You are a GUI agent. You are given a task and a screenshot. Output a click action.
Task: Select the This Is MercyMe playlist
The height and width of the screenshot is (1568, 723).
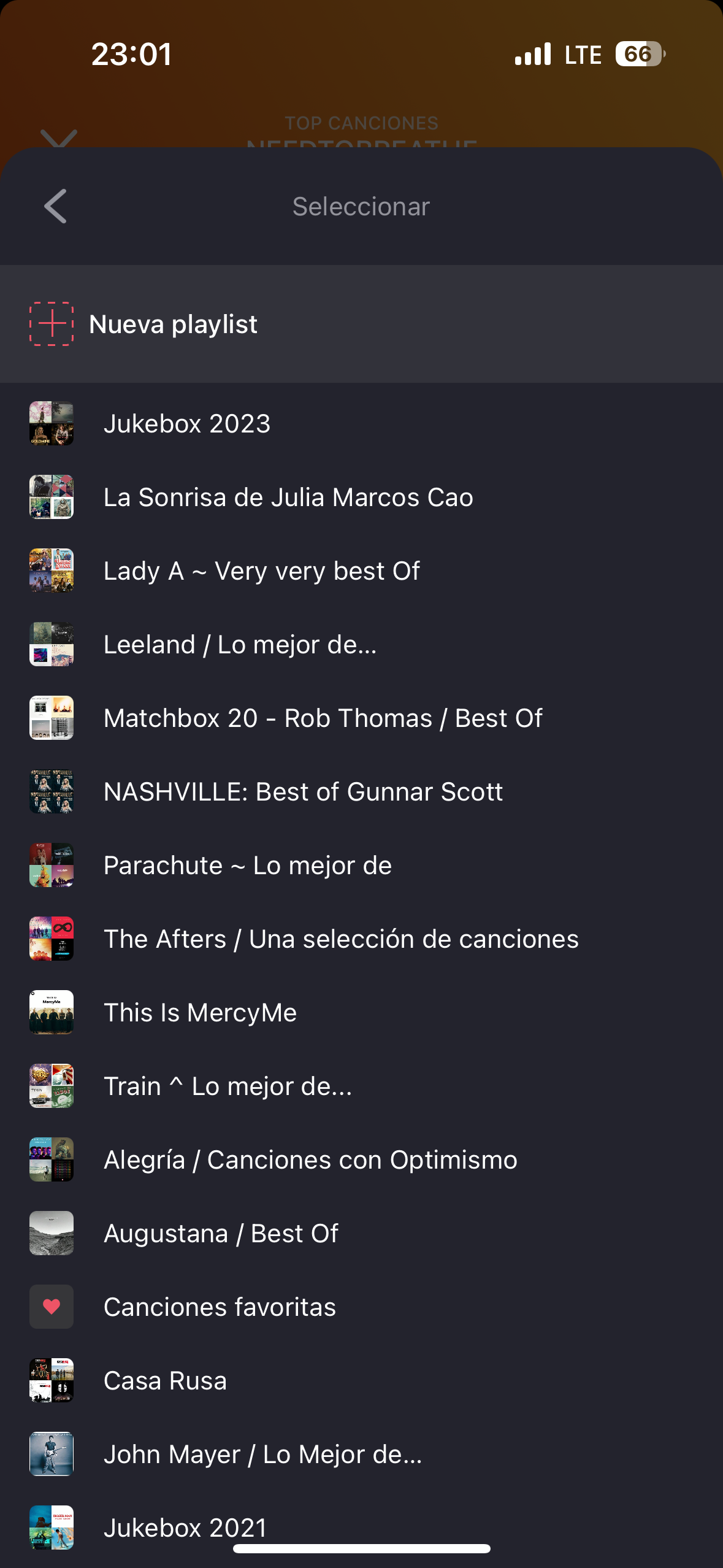pyautogui.click(x=200, y=1013)
